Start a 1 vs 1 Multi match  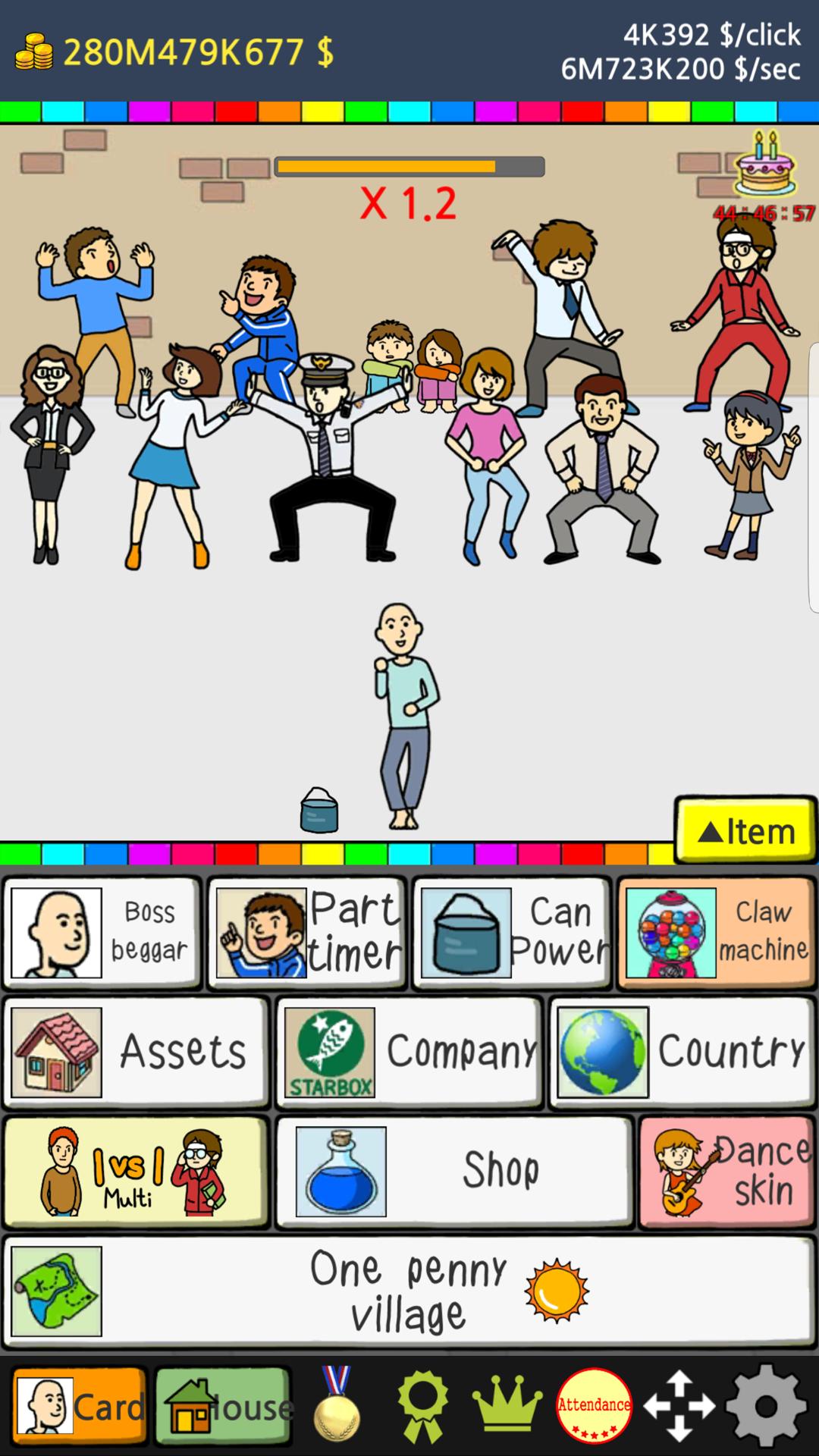click(x=136, y=1172)
